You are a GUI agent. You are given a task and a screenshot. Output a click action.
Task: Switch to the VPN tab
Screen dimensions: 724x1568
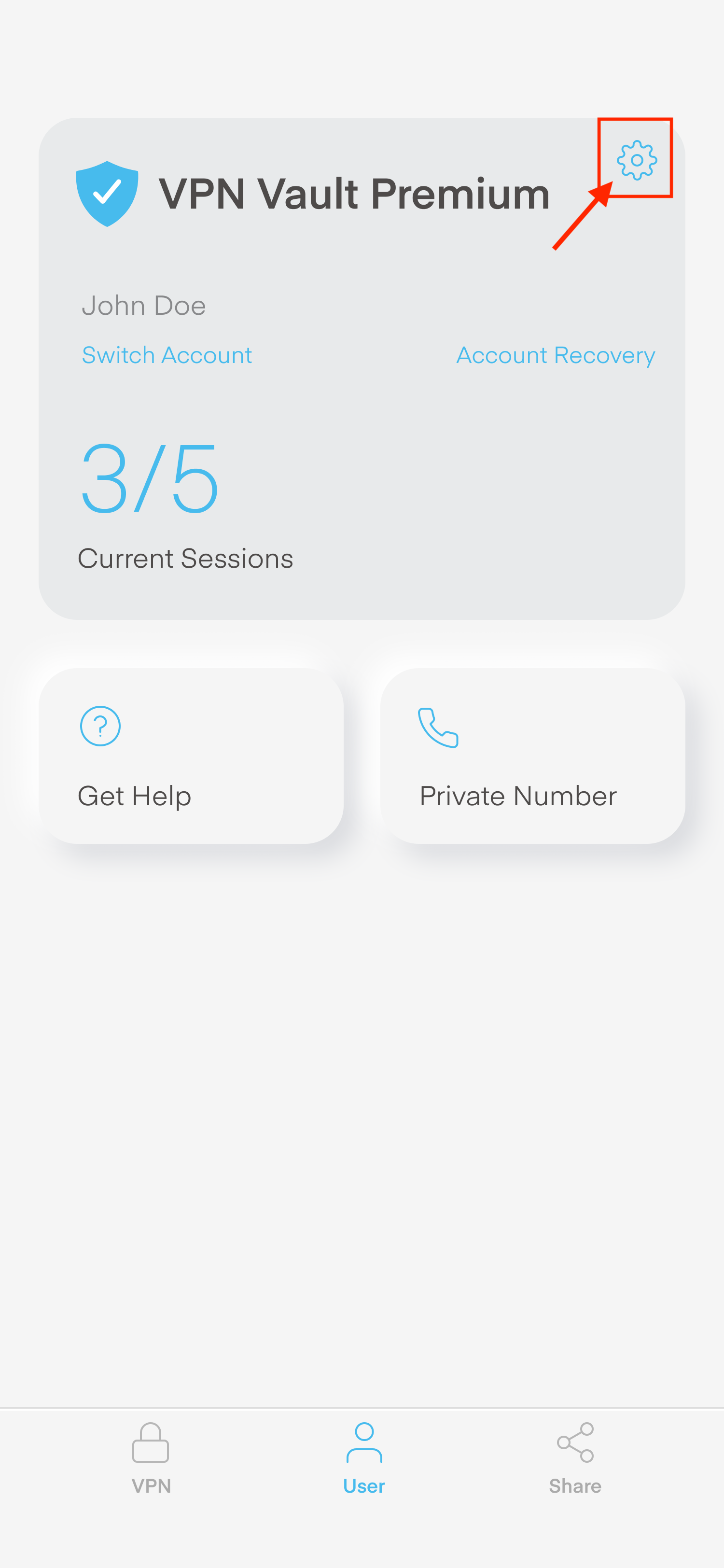[151, 1458]
